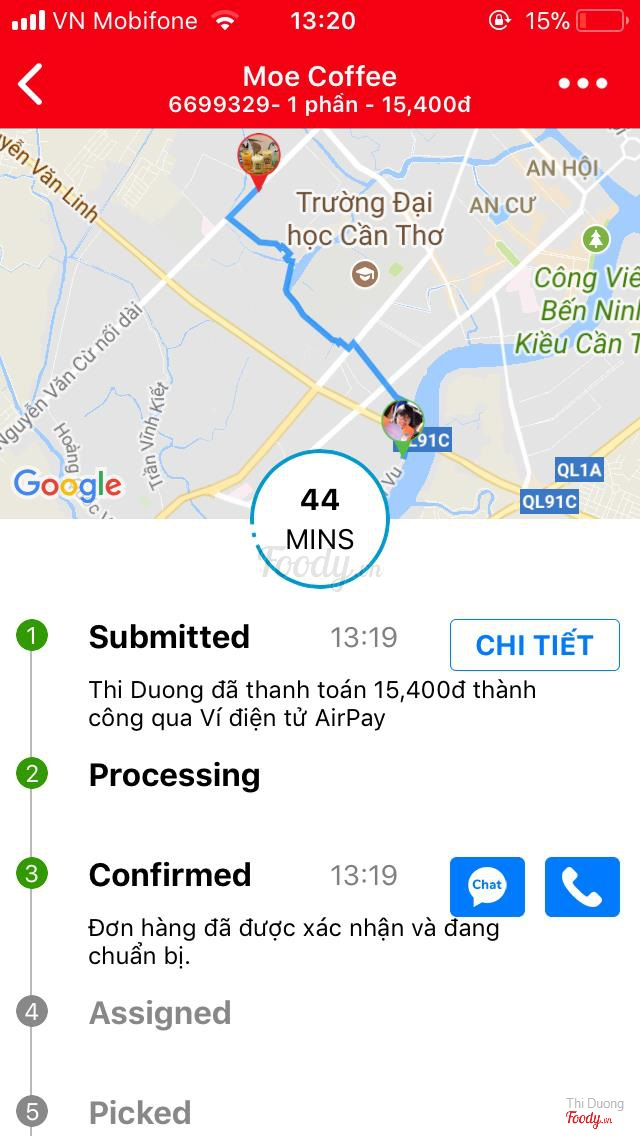This screenshot has height=1136, width=640.
Task: Open the three-dot overflow menu
Action: (583, 84)
